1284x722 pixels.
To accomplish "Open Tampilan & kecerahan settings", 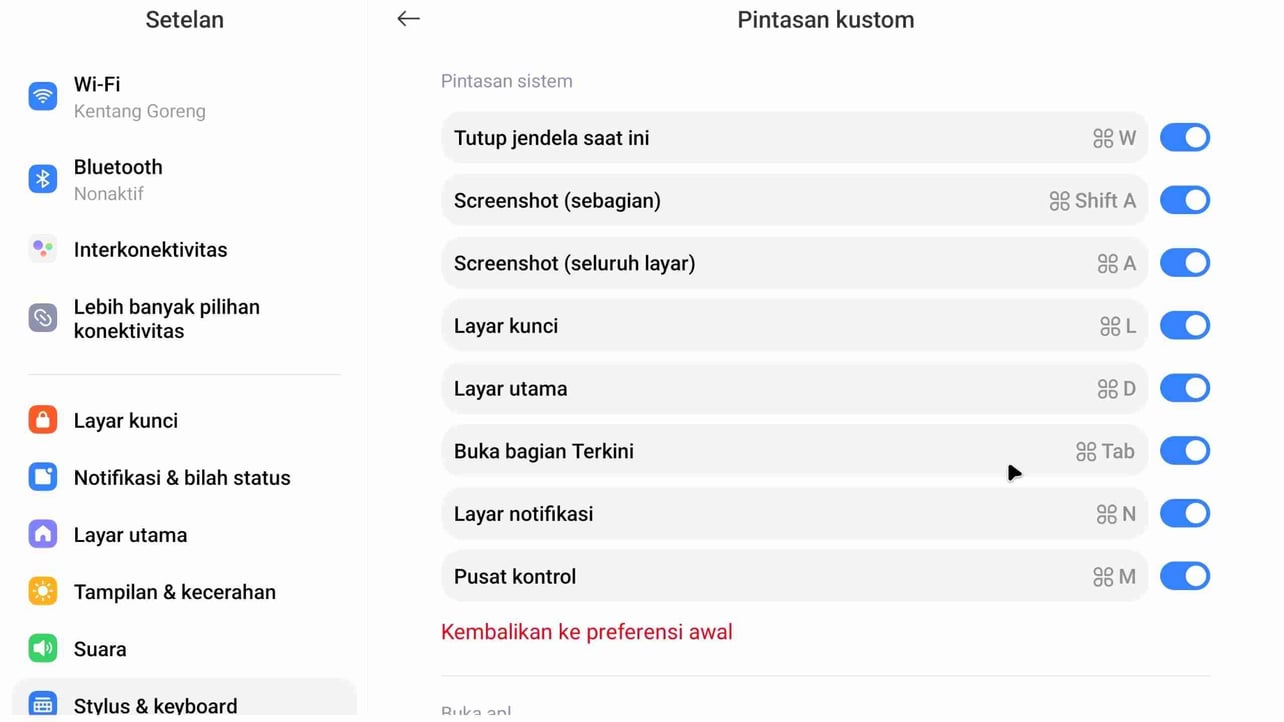I will point(174,592).
